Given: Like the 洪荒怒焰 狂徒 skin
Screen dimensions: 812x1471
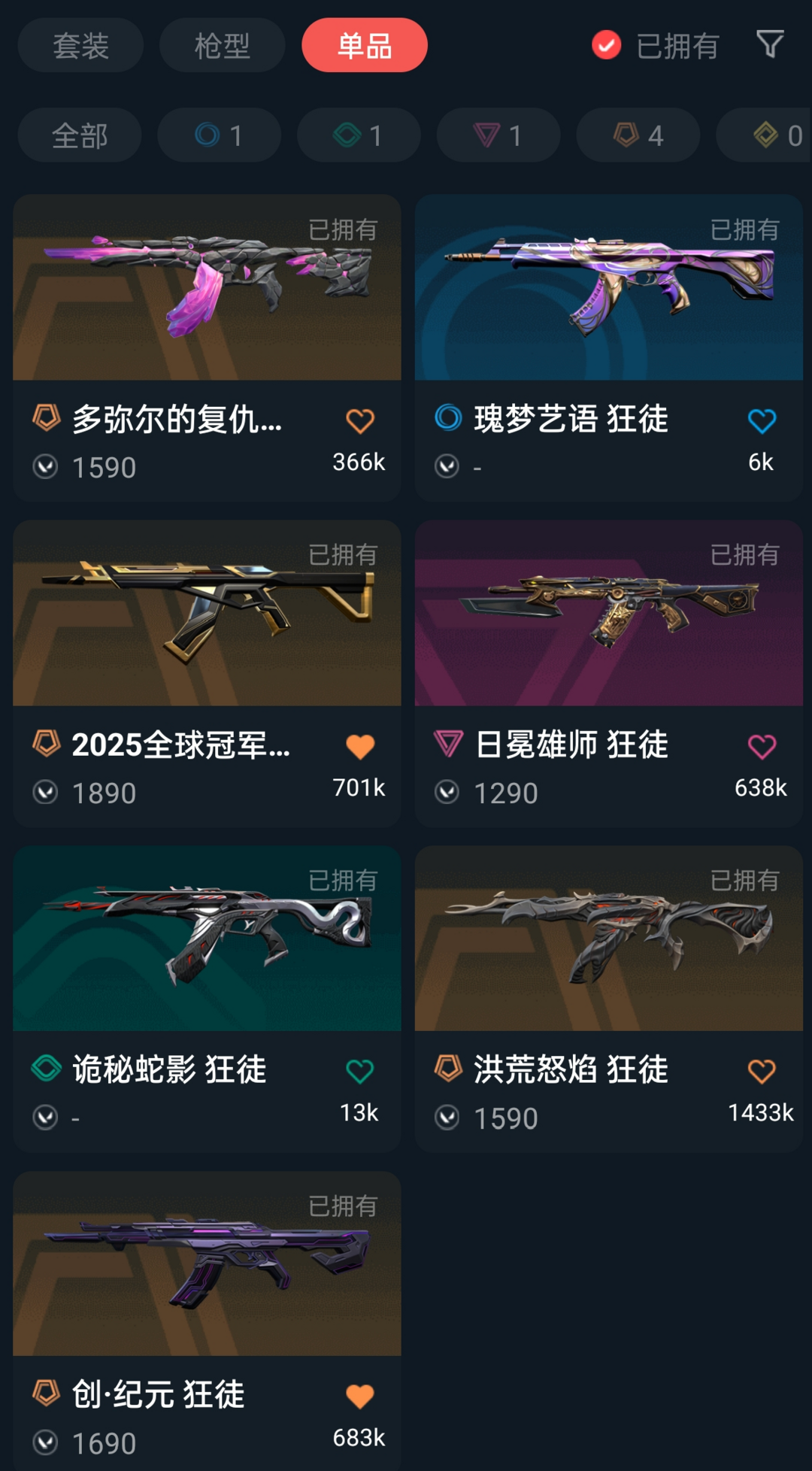Looking at the screenshot, I should [x=762, y=1071].
